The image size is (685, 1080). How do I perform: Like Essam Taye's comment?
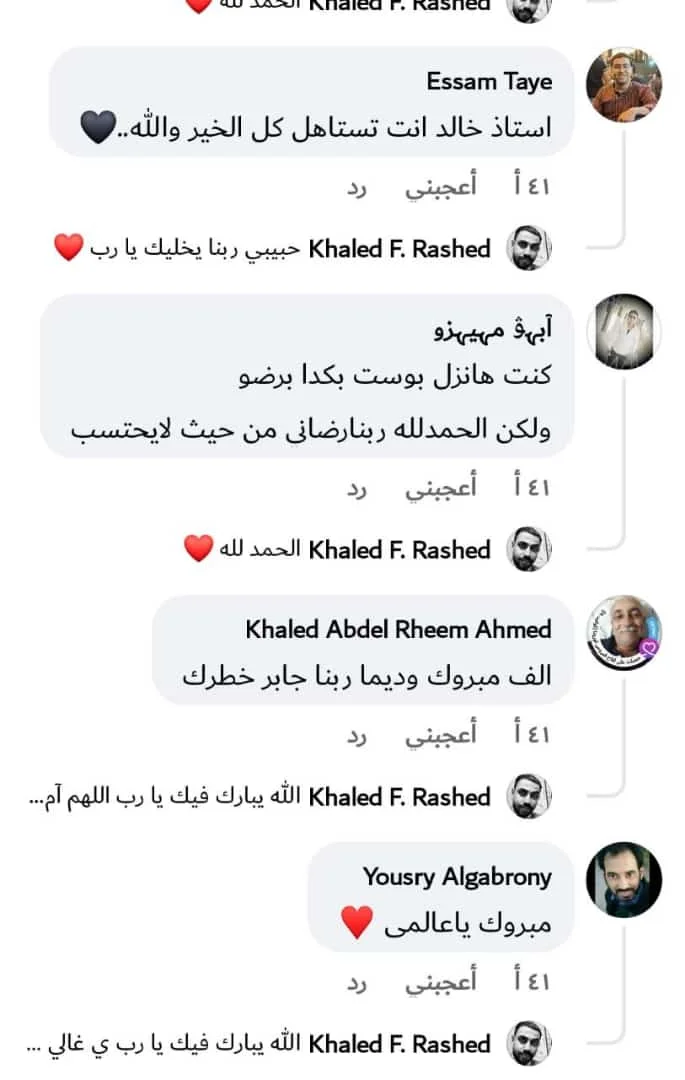440,187
